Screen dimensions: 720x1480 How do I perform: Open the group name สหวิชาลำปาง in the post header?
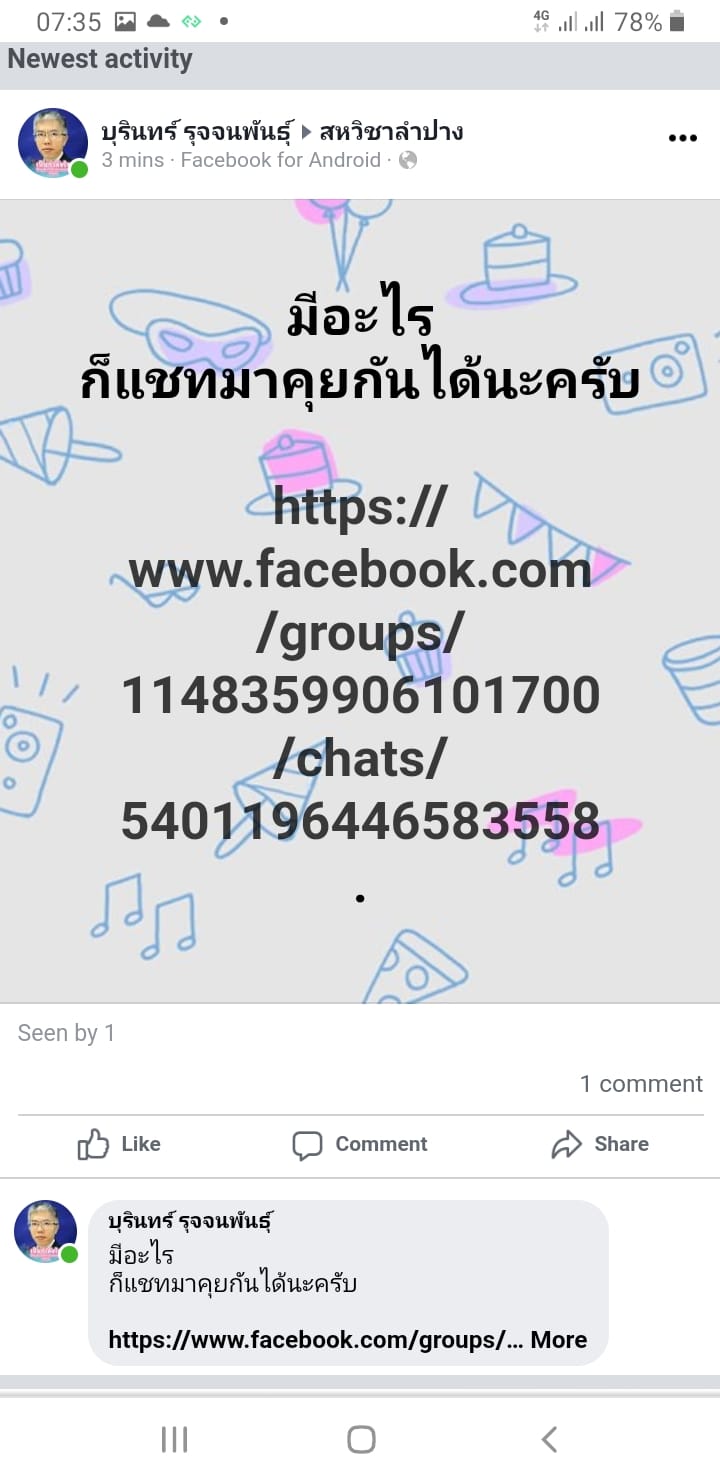coord(391,131)
